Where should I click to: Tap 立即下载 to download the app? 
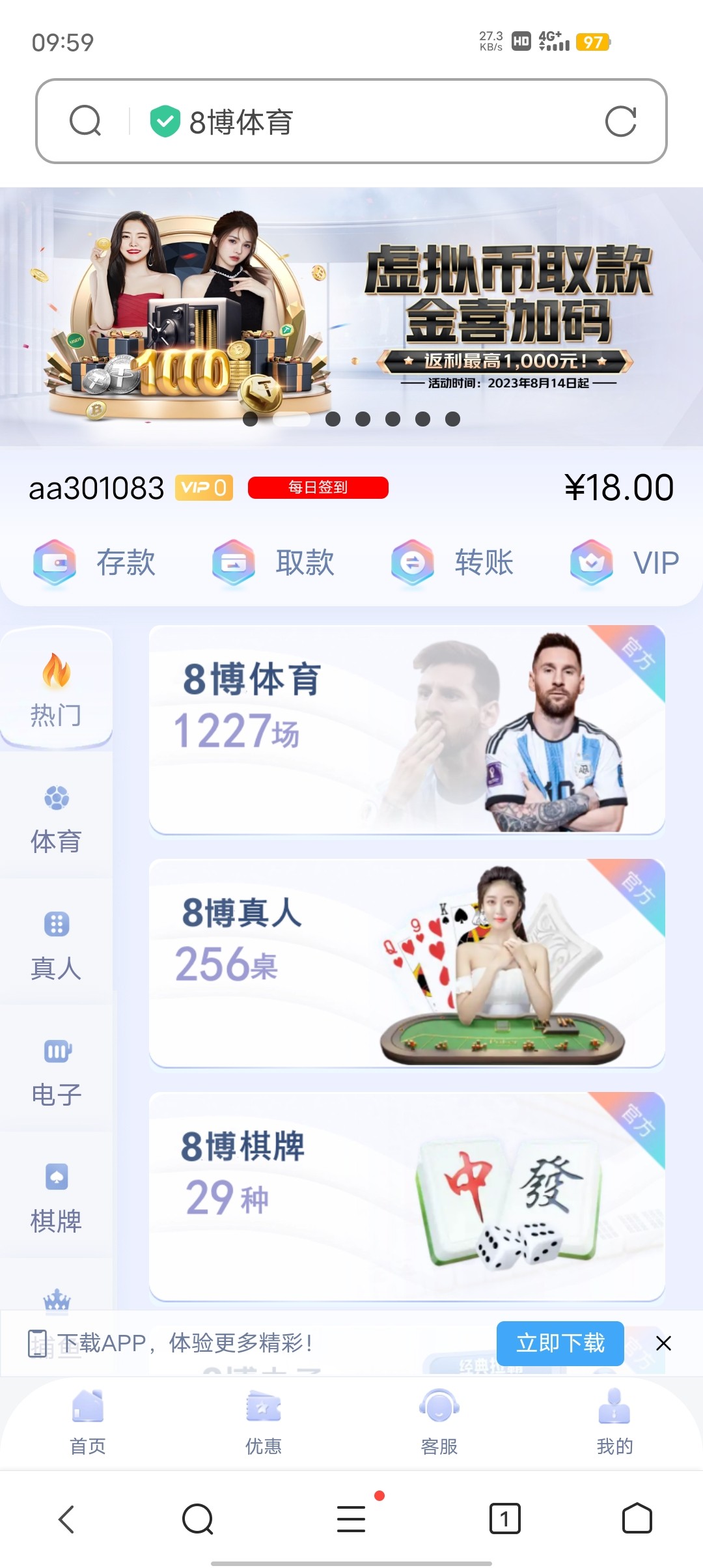[x=560, y=1343]
